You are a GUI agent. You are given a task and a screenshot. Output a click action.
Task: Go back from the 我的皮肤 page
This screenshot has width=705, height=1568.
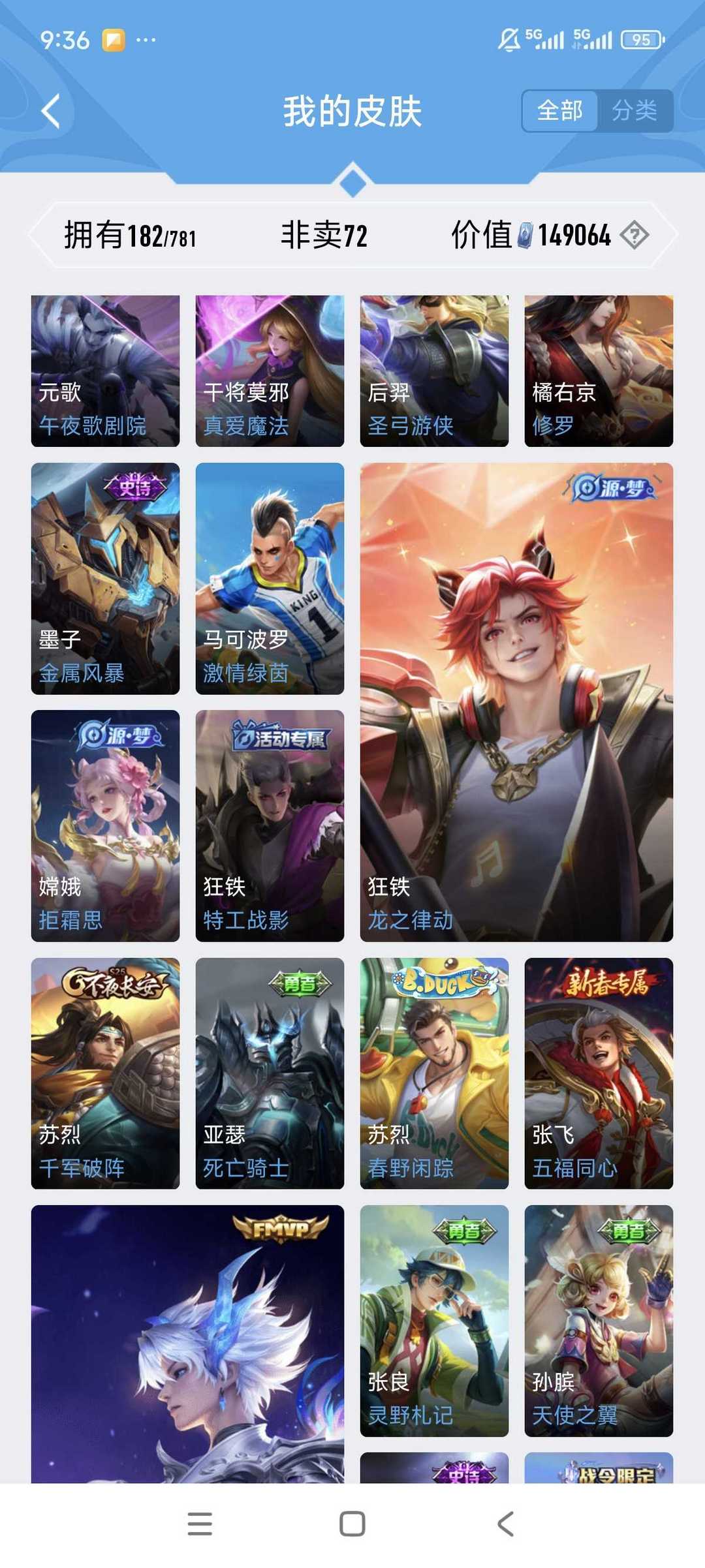tap(51, 111)
